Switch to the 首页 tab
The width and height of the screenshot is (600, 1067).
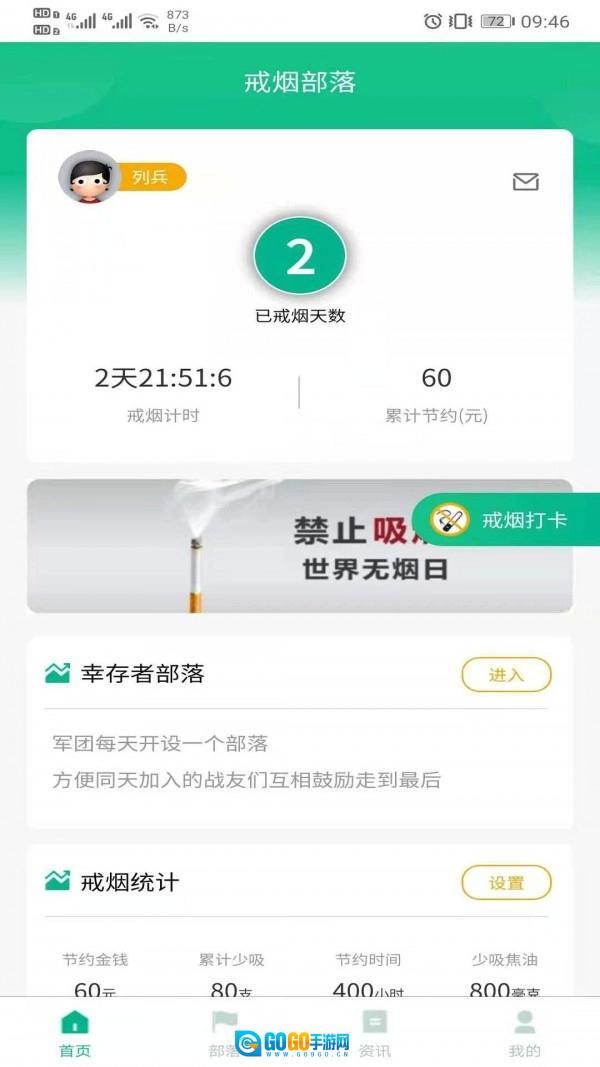[75, 1032]
